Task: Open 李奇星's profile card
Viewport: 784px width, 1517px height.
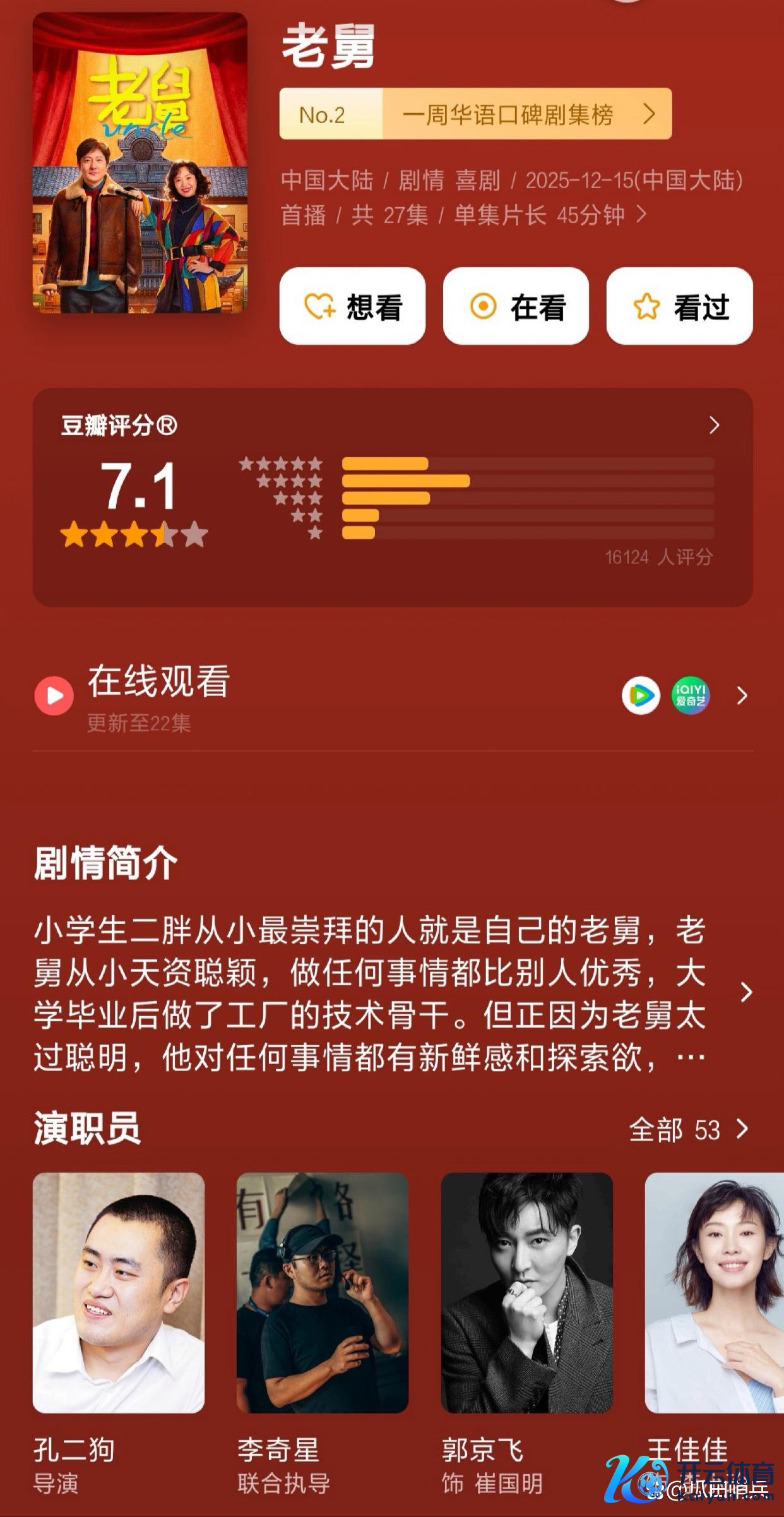Action: [322, 1292]
